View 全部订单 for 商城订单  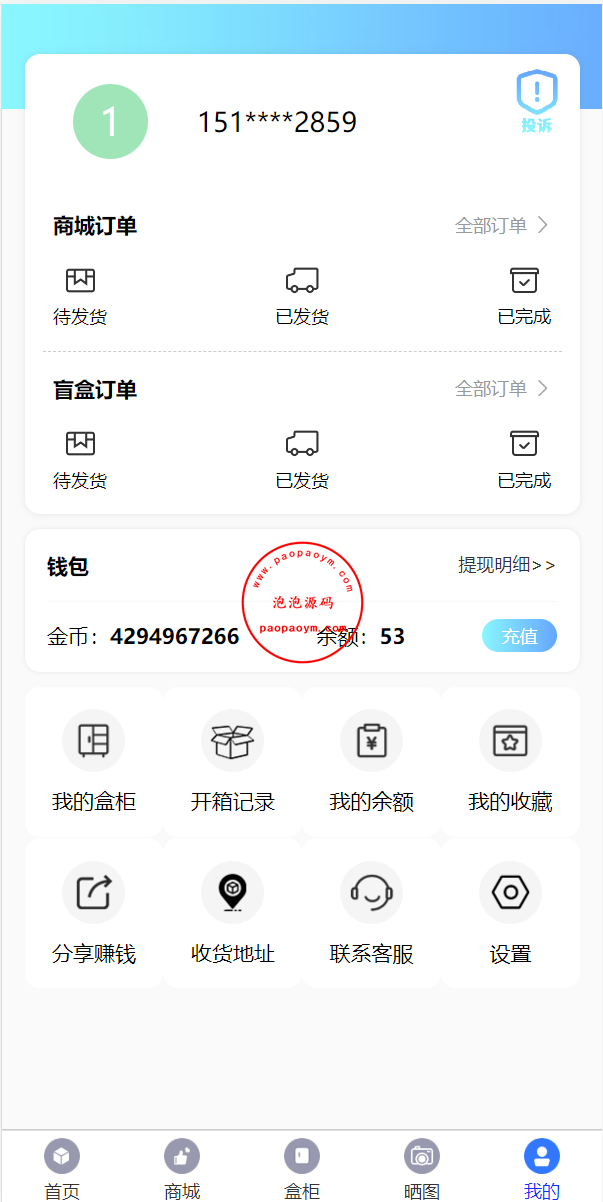click(x=501, y=226)
